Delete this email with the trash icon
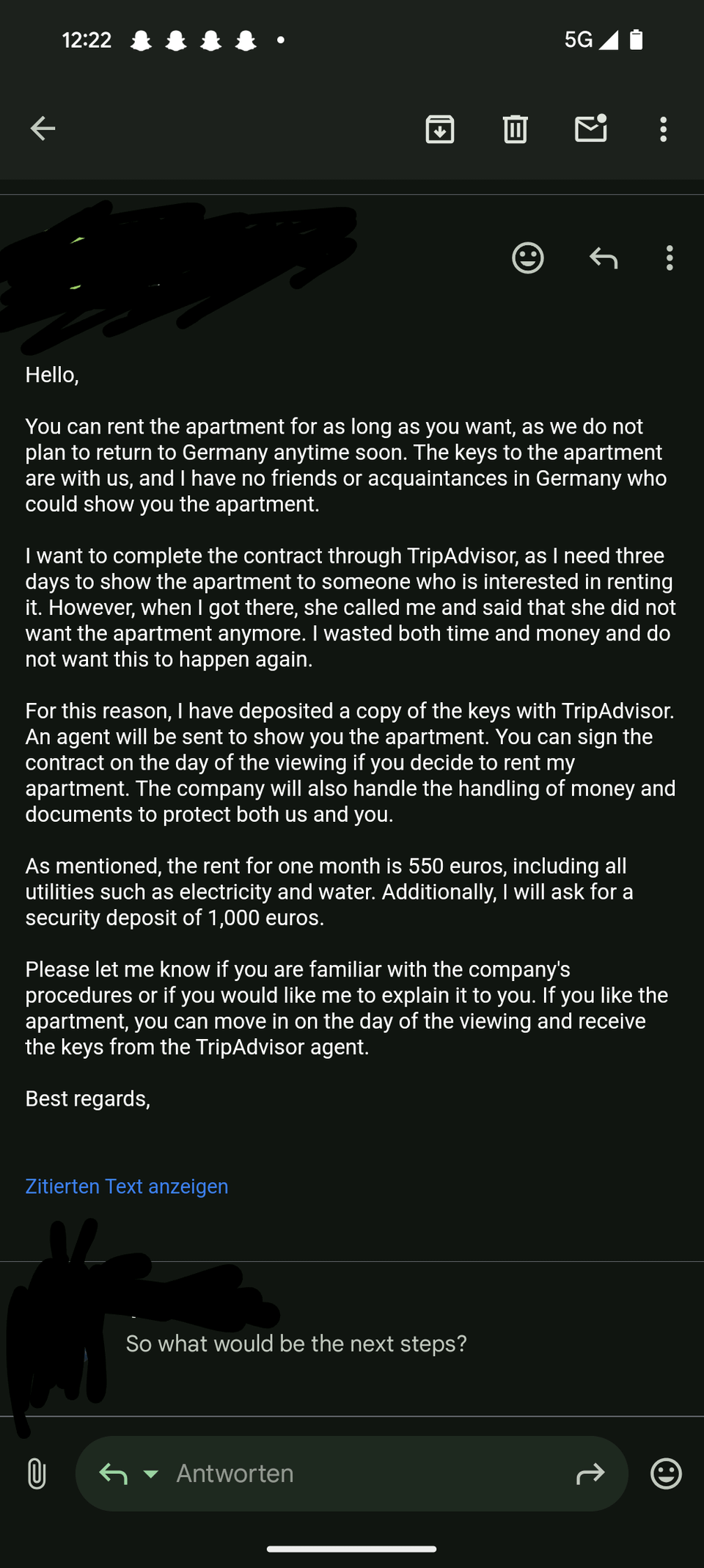This screenshot has height=1568, width=704. click(x=516, y=129)
